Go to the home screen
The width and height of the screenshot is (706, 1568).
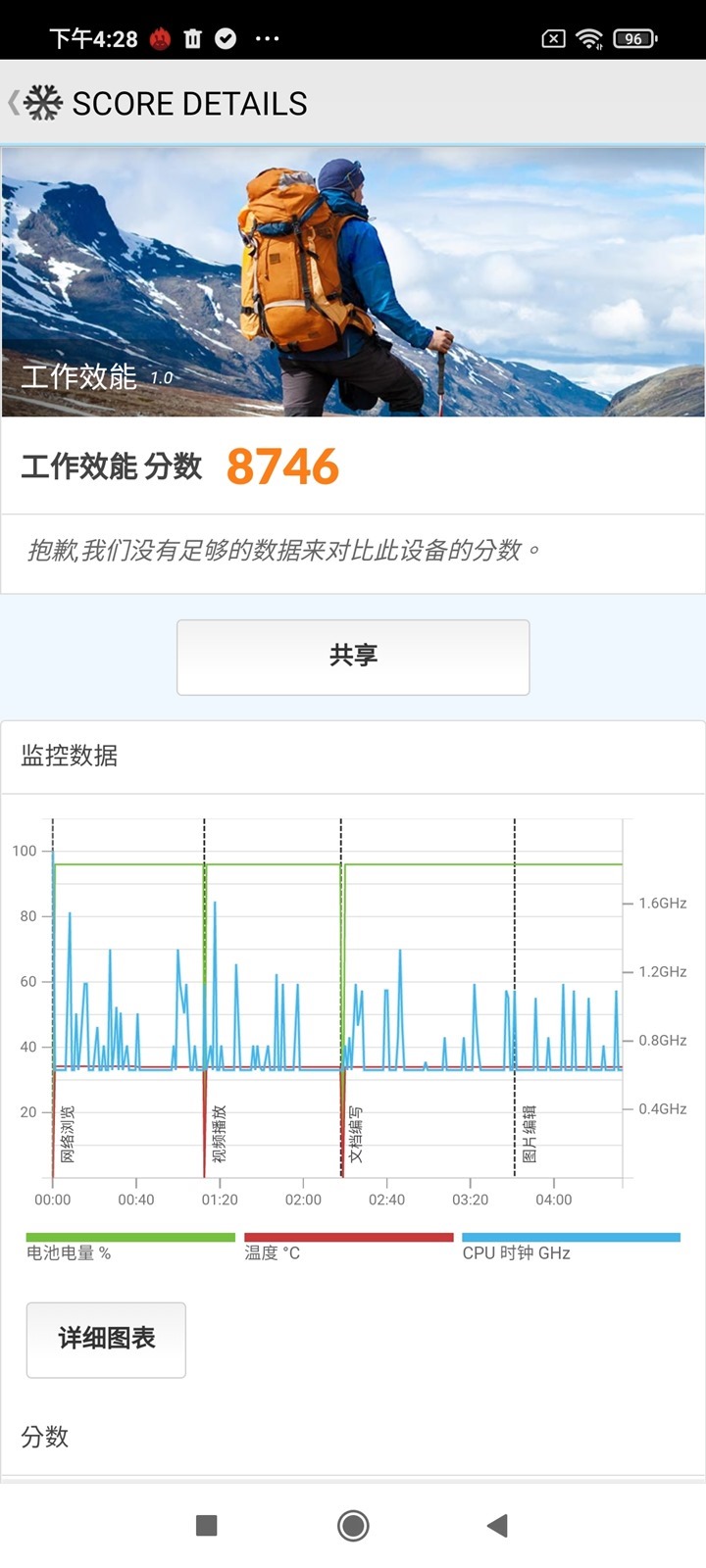pyautogui.click(x=353, y=1525)
